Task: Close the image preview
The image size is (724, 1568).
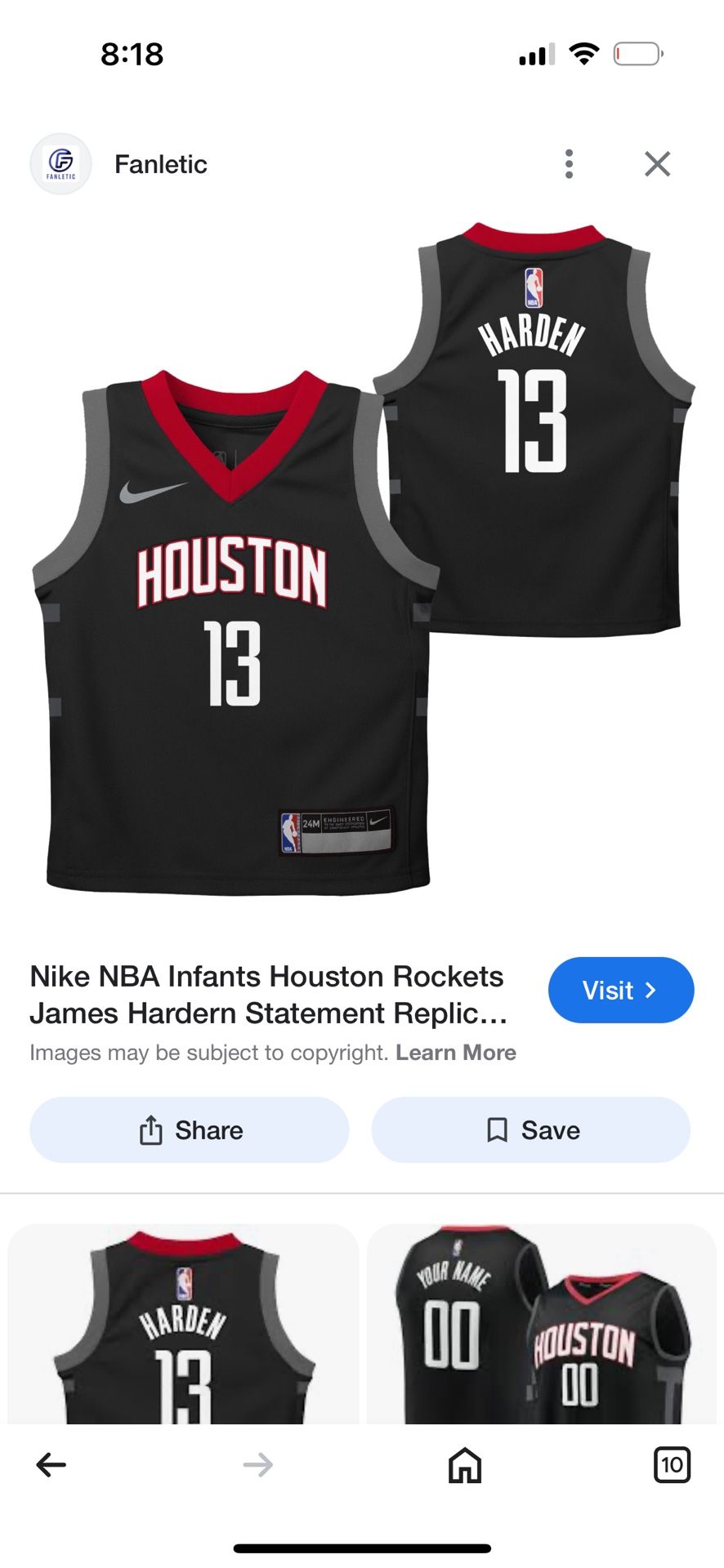Action: click(x=657, y=164)
